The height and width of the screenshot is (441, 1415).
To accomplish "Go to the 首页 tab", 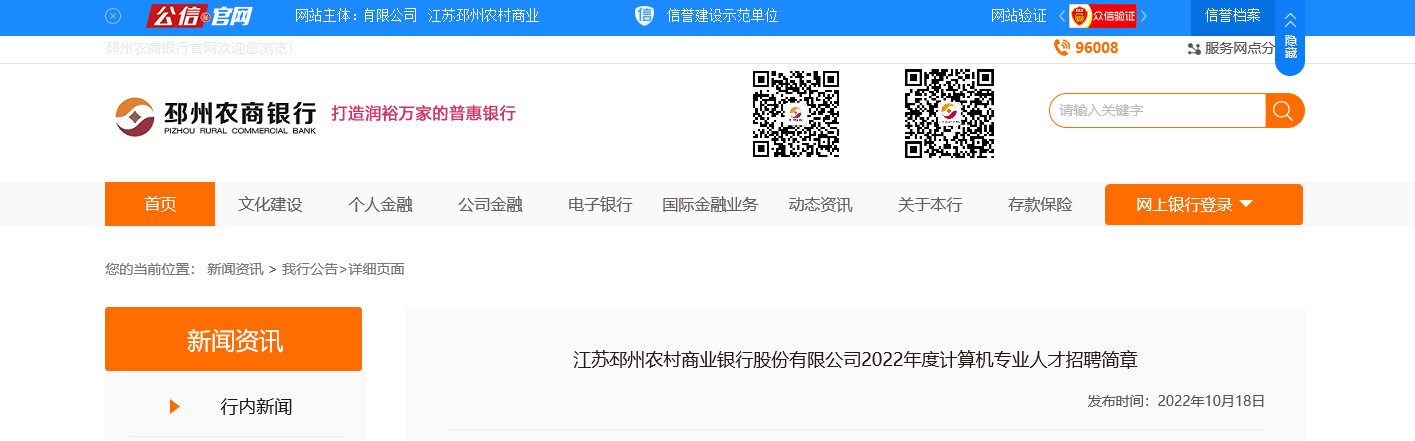I will point(160,204).
